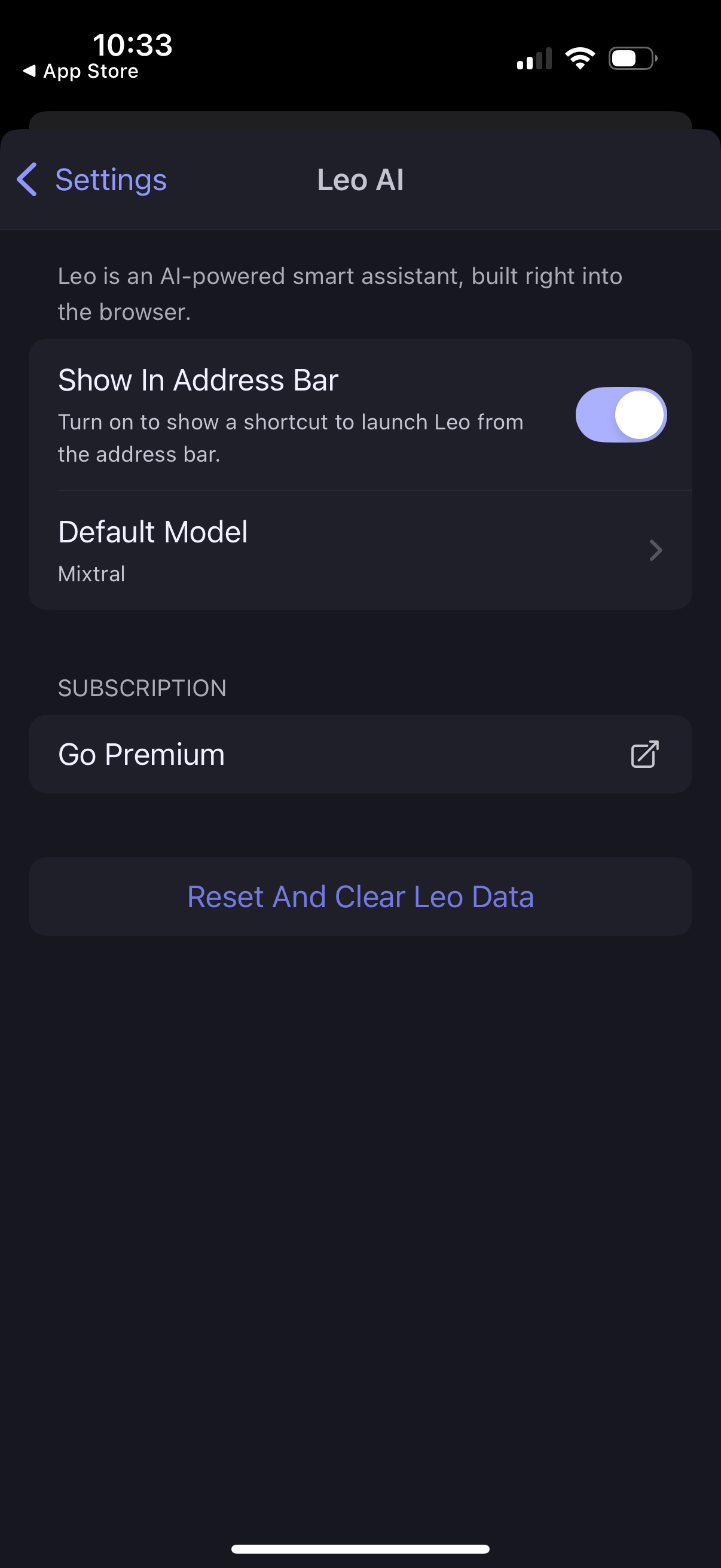Return to the App Store

coord(79,71)
